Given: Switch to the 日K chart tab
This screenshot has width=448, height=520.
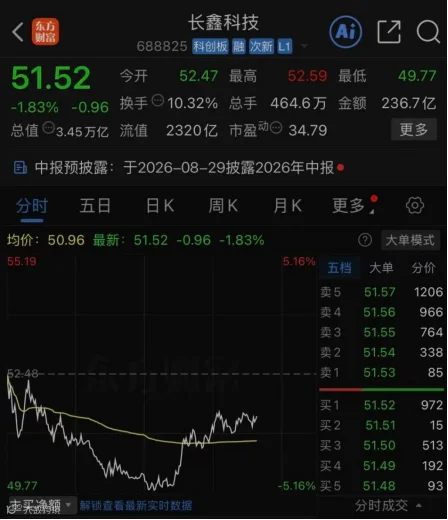Looking at the screenshot, I should (160, 206).
